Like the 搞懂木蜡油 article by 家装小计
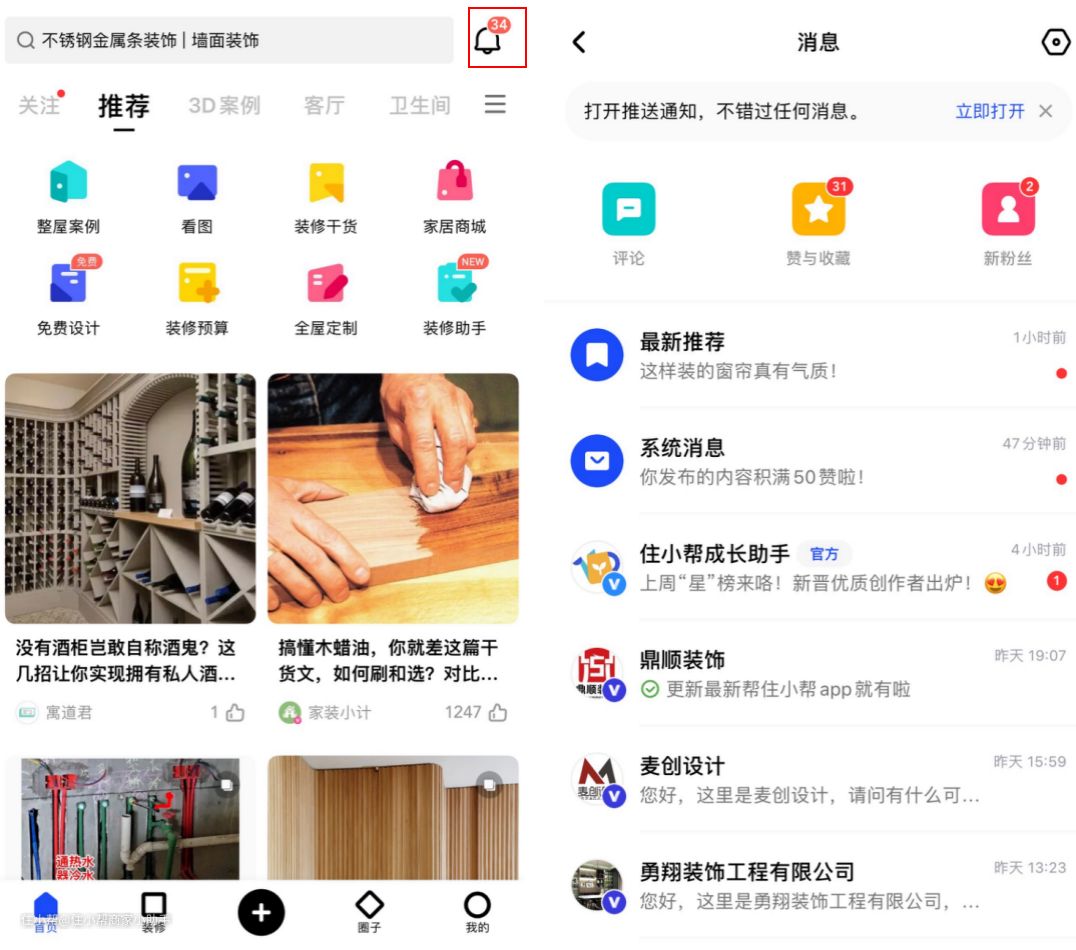 point(497,713)
